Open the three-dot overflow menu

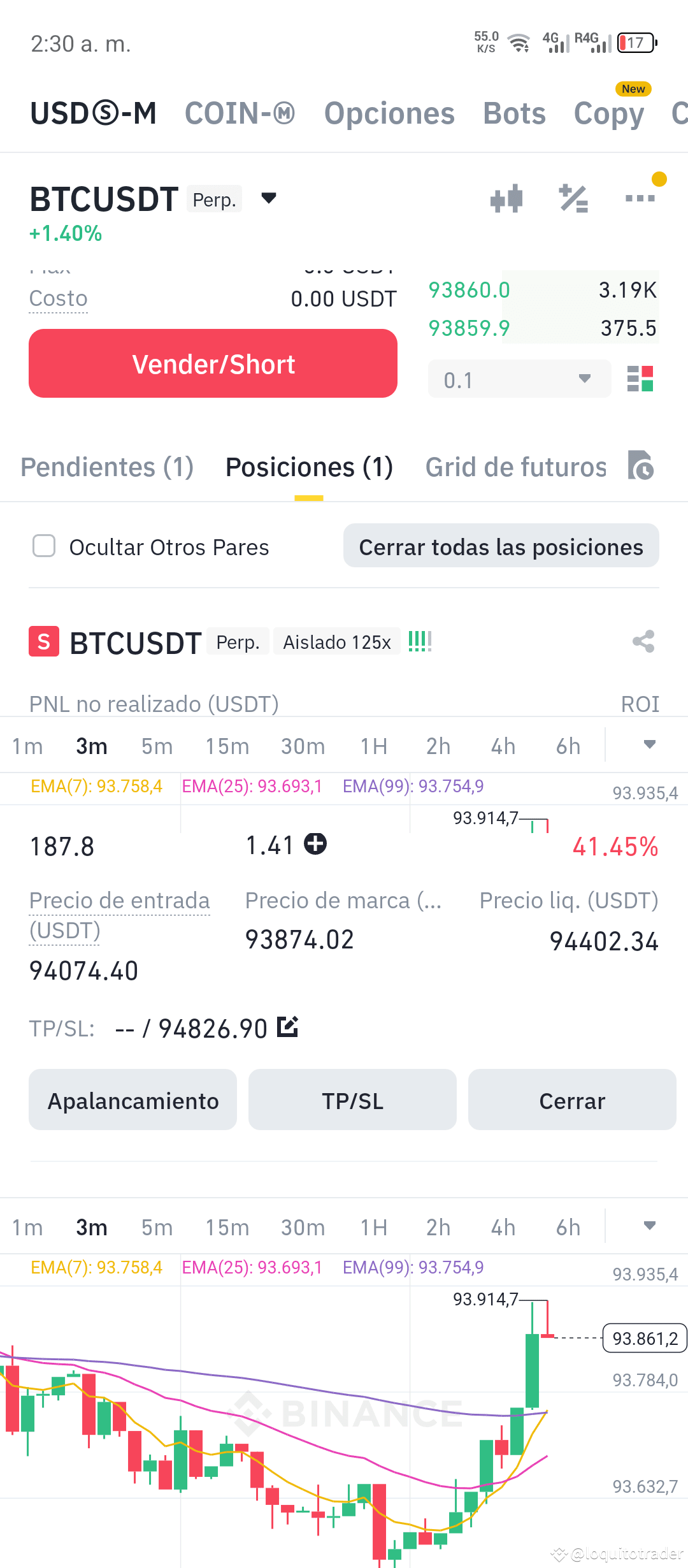(640, 198)
